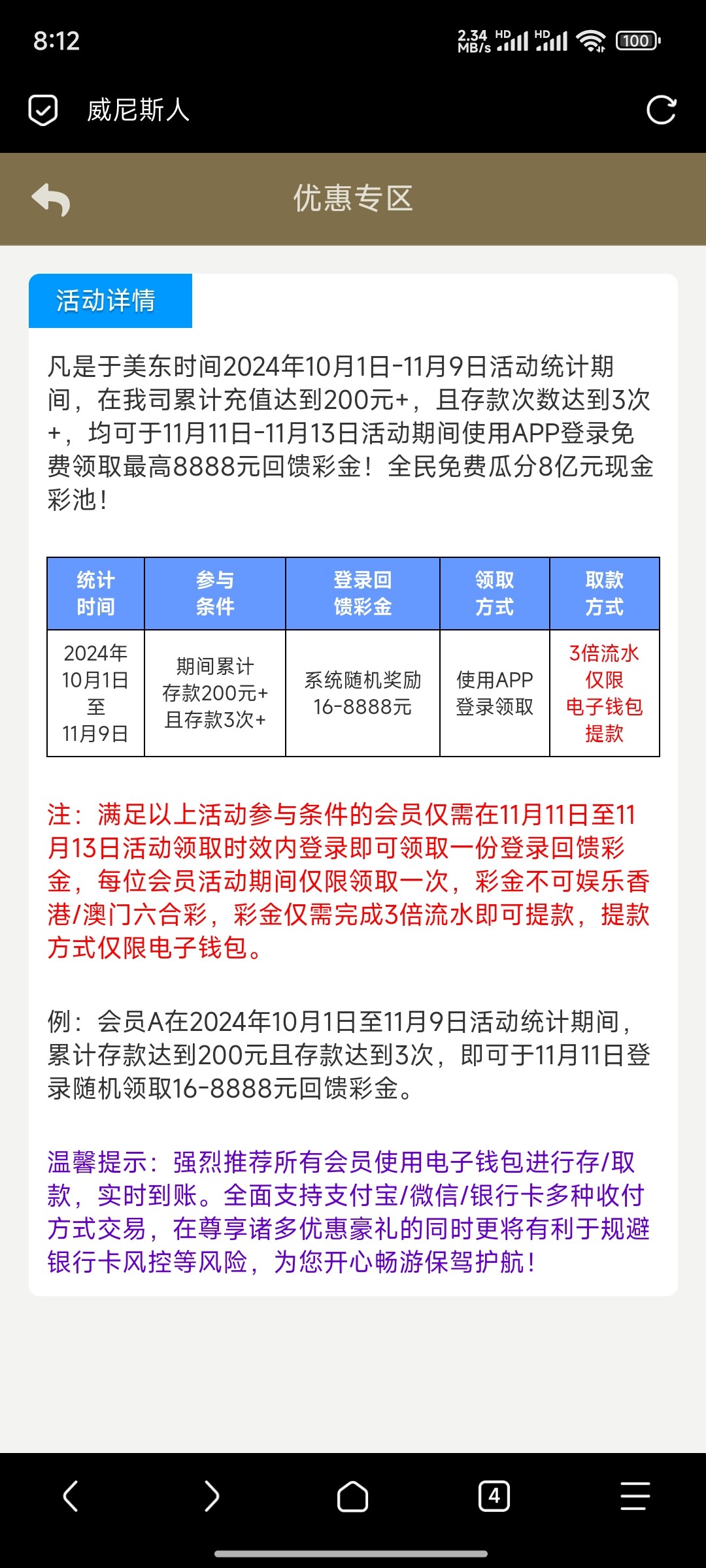Screen dimensions: 706x1568
Task: Open the browser's hamburger menu
Action: [635, 1496]
